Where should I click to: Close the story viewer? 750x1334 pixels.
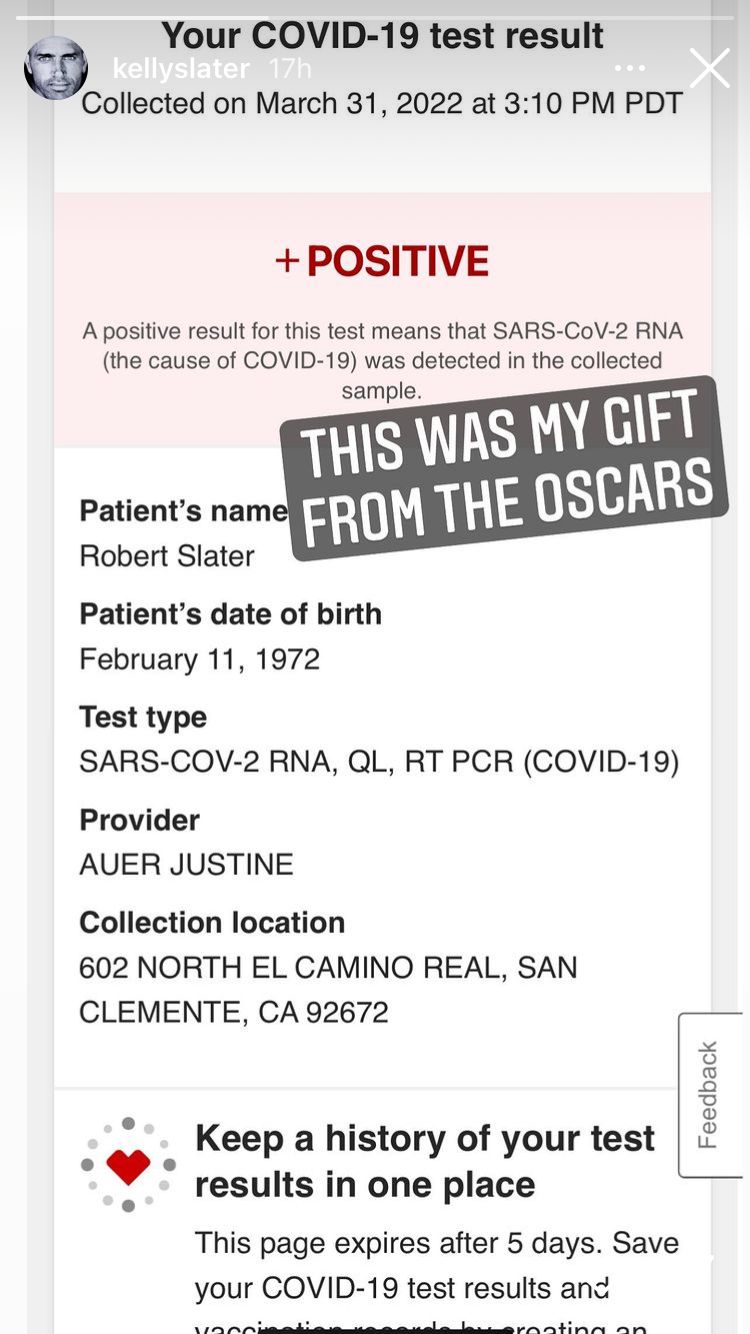709,68
